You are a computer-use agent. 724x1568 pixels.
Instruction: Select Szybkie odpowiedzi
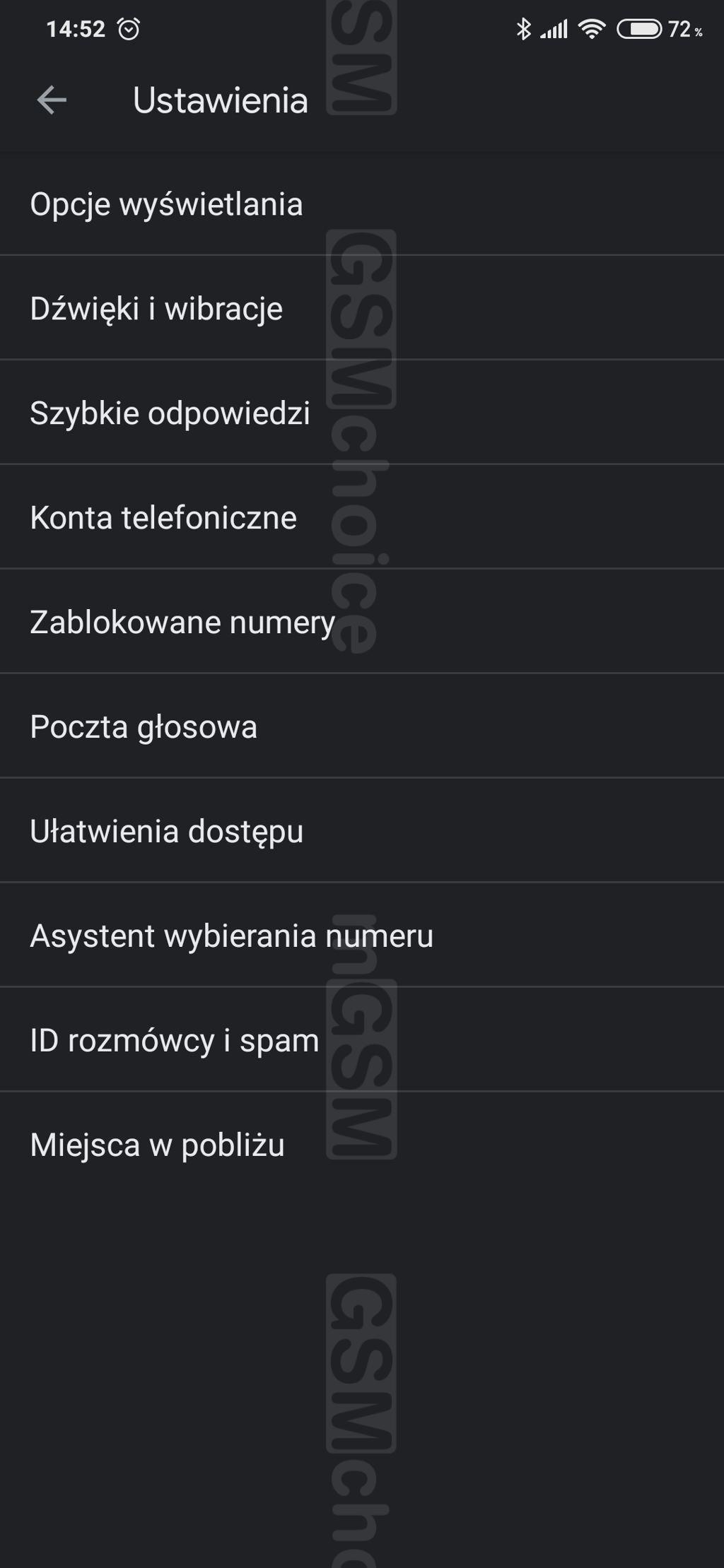pyautogui.click(x=362, y=413)
